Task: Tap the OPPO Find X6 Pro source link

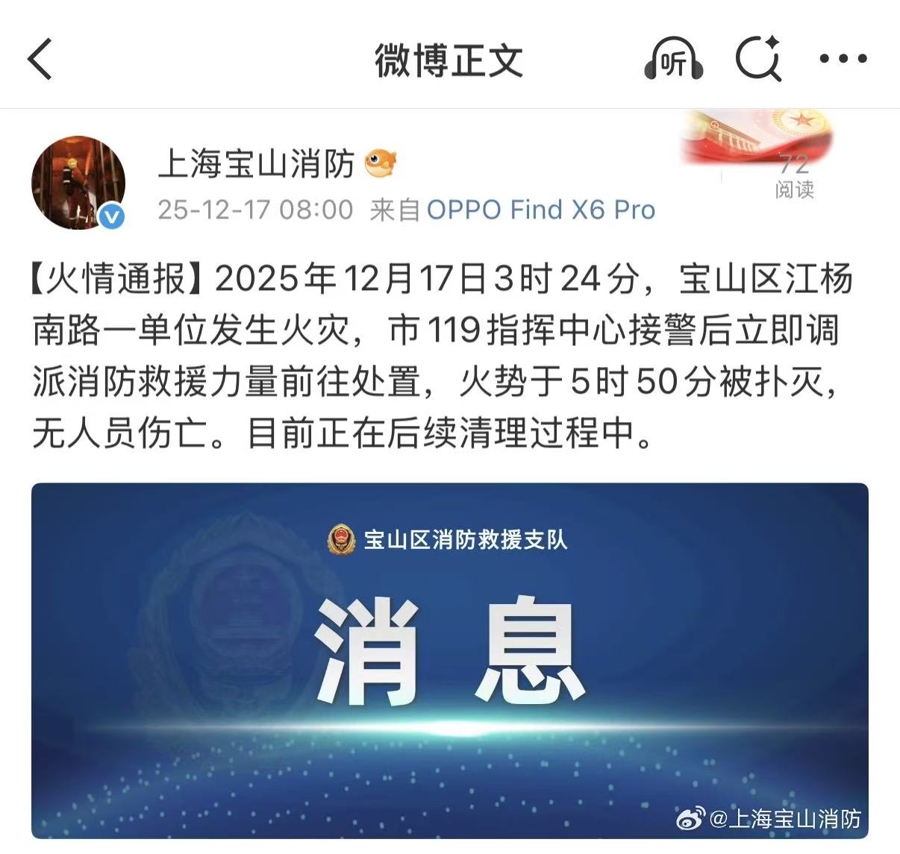Action: tap(541, 210)
